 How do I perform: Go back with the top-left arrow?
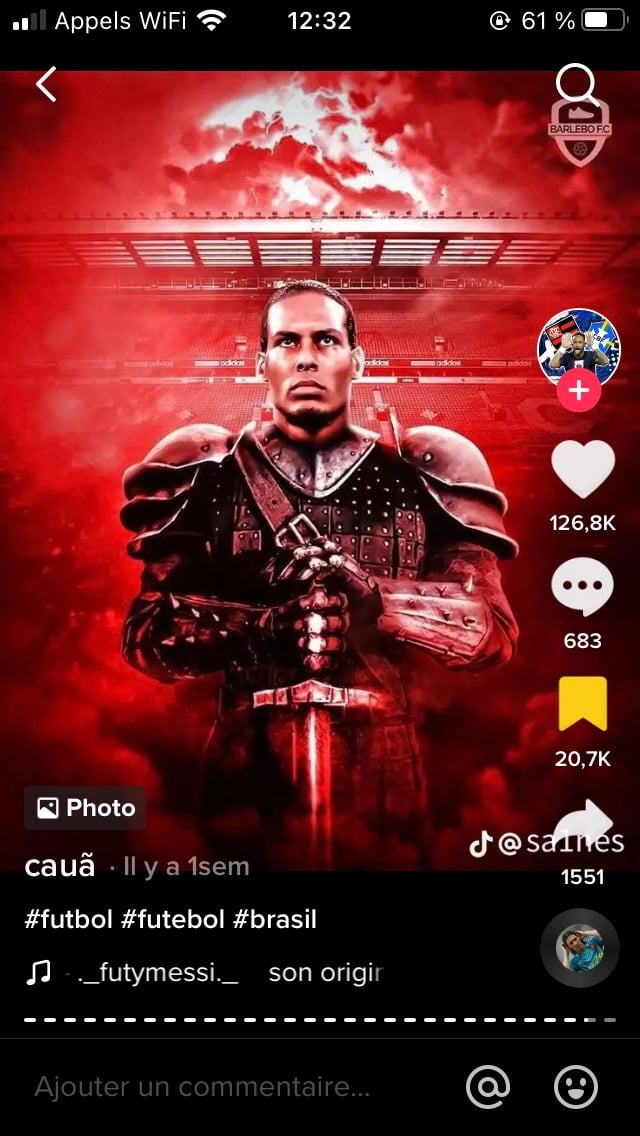(x=46, y=84)
